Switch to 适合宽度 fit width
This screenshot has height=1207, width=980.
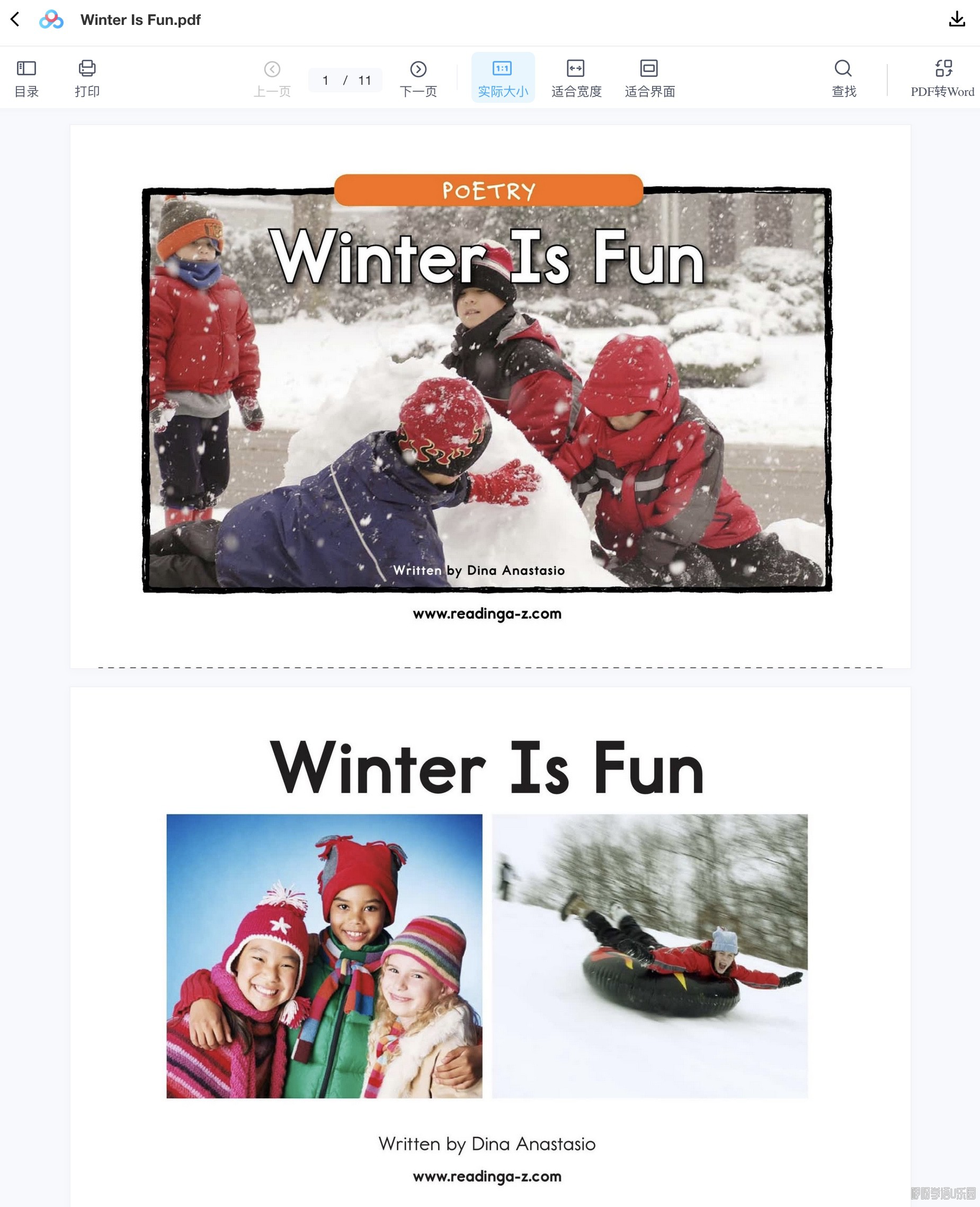click(x=576, y=78)
